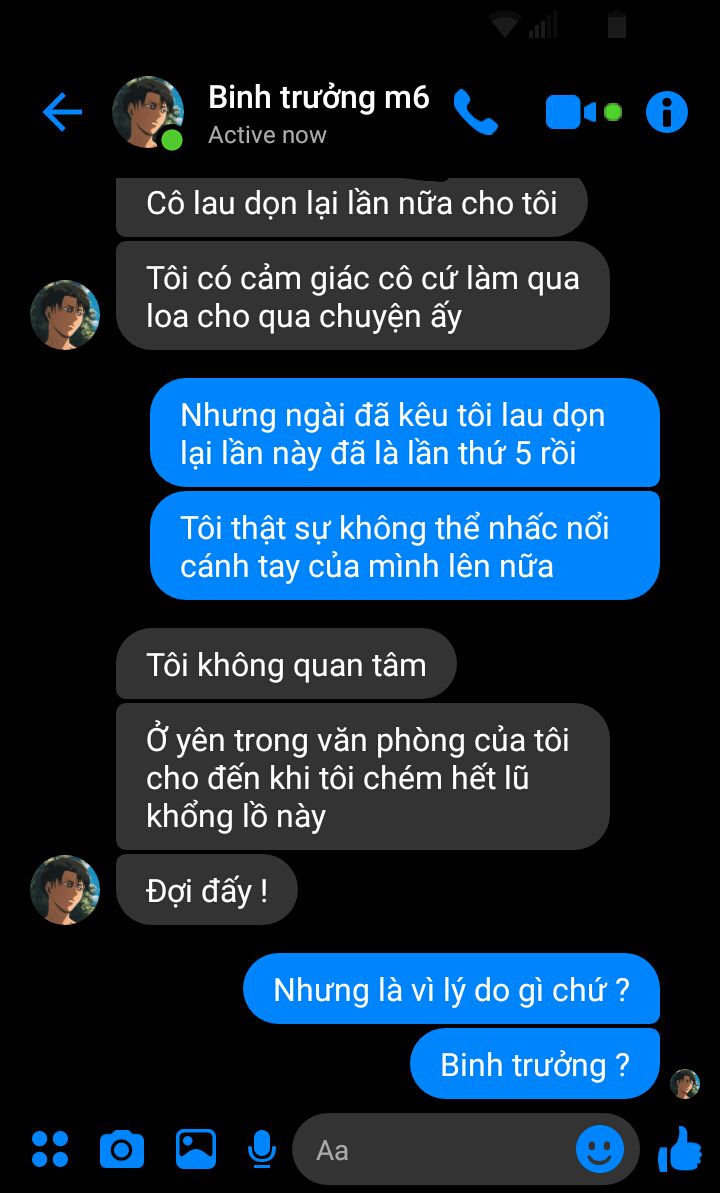Go back to the chat list
Image resolution: width=720 pixels, height=1193 pixels.
[x=62, y=112]
